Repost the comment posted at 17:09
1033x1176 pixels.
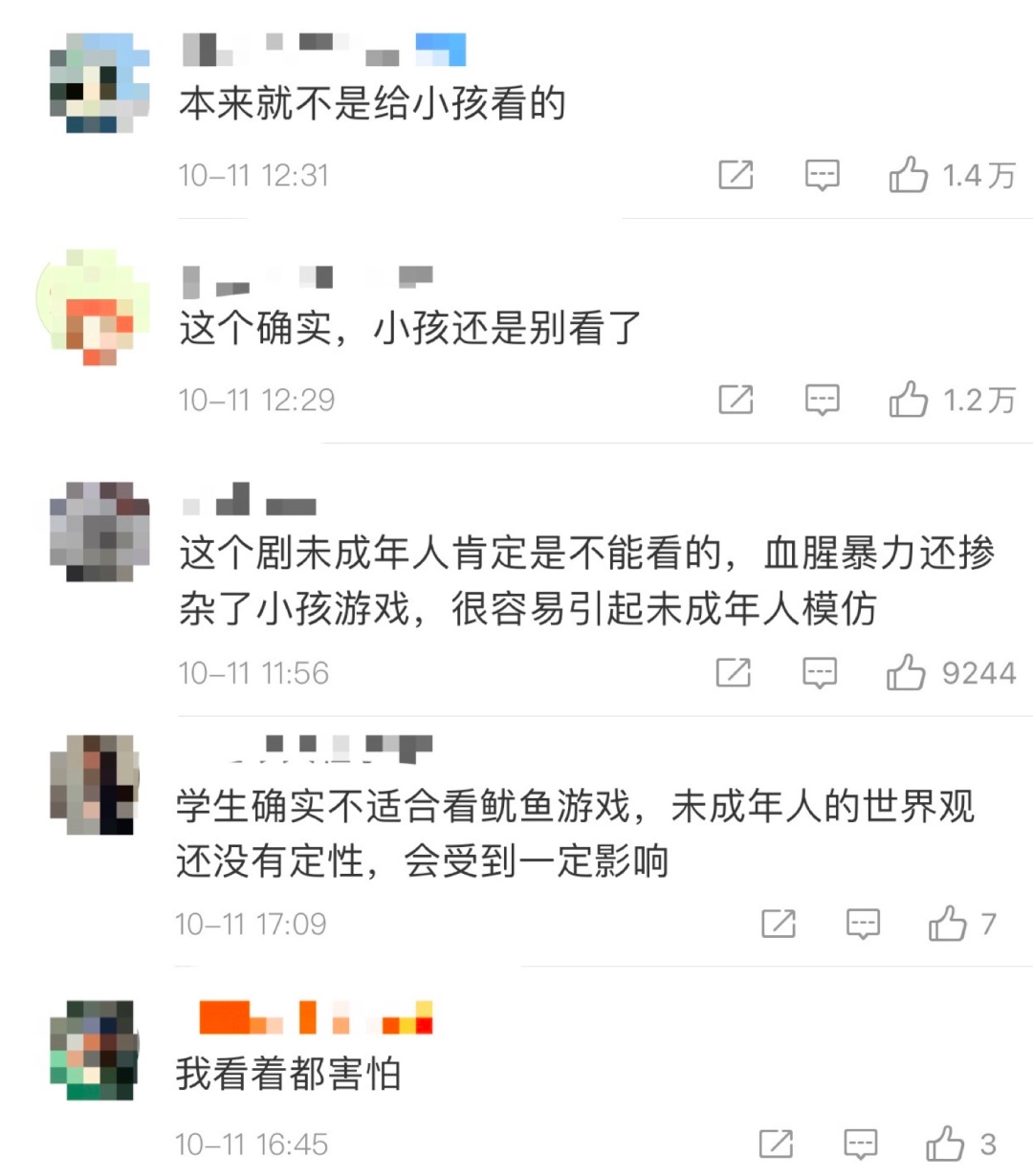778,924
